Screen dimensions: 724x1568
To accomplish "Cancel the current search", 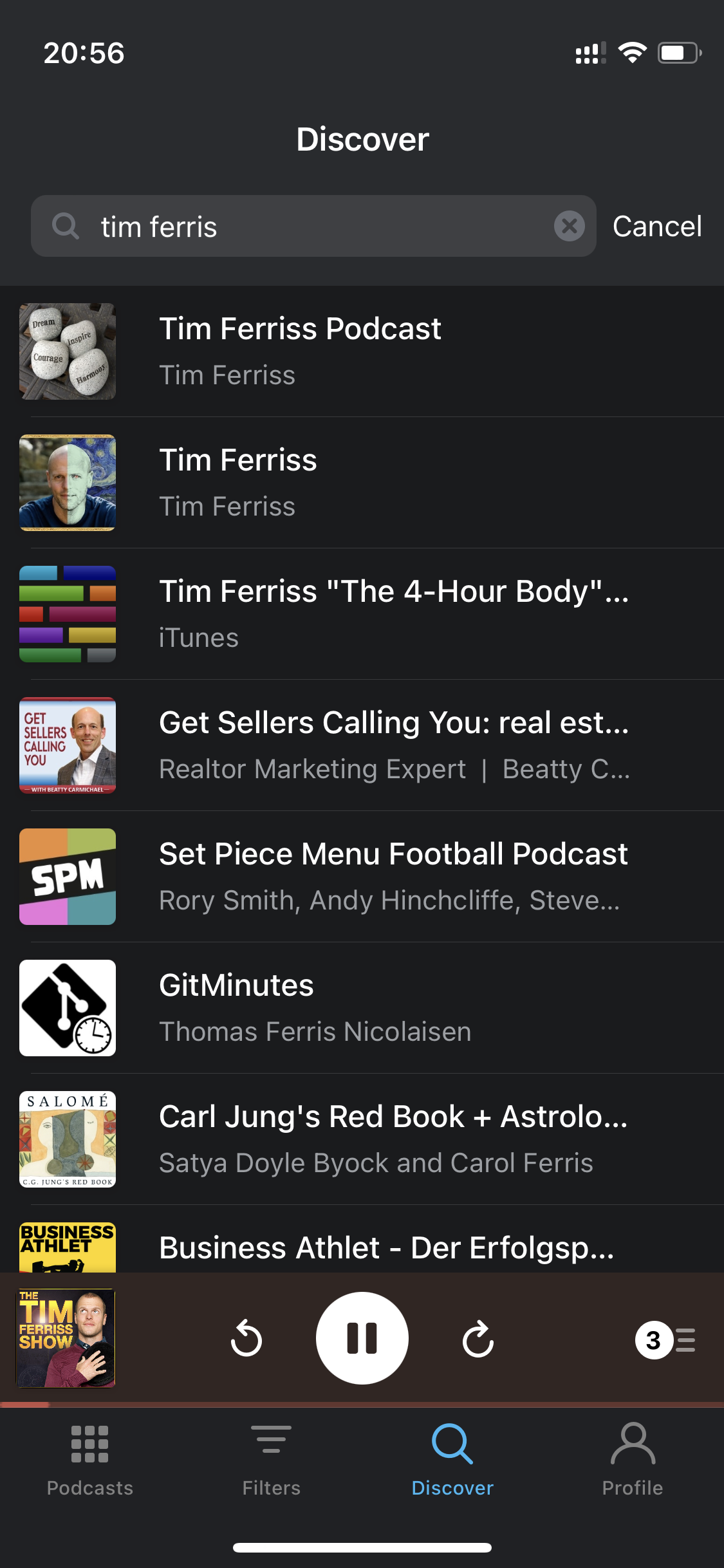I will (x=657, y=227).
